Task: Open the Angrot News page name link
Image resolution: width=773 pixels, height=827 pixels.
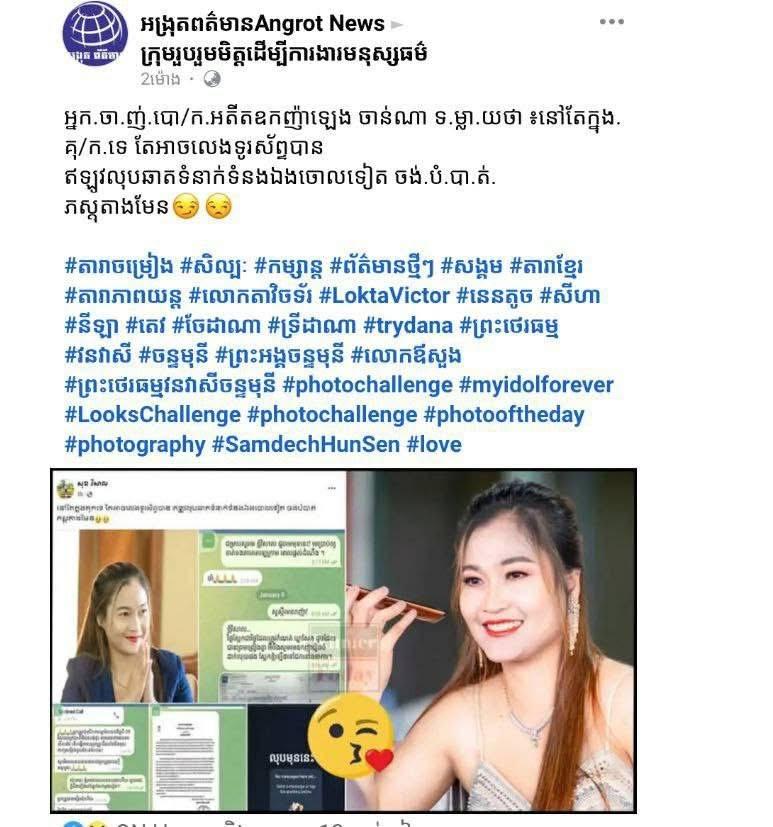Action: [264, 23]
